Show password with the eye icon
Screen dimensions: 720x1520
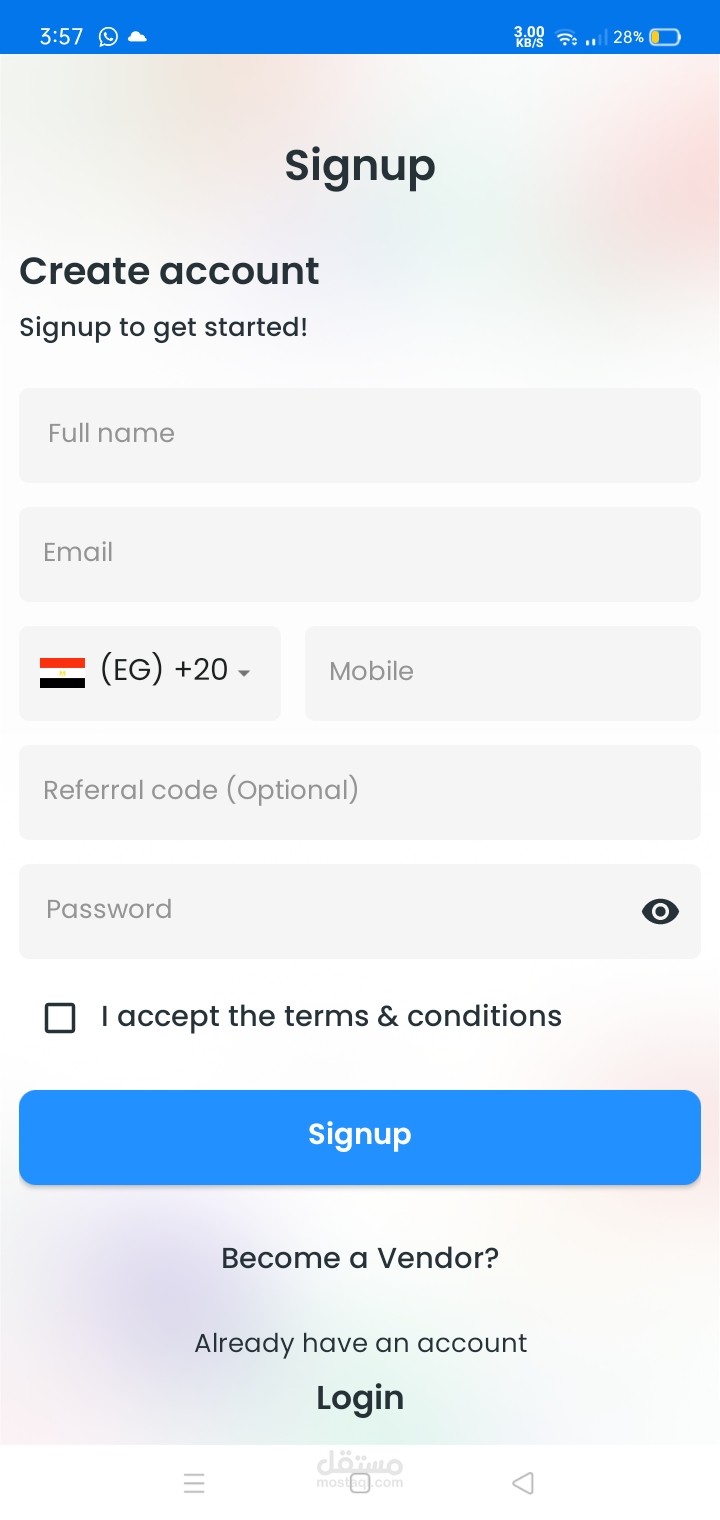click(660, 911)
